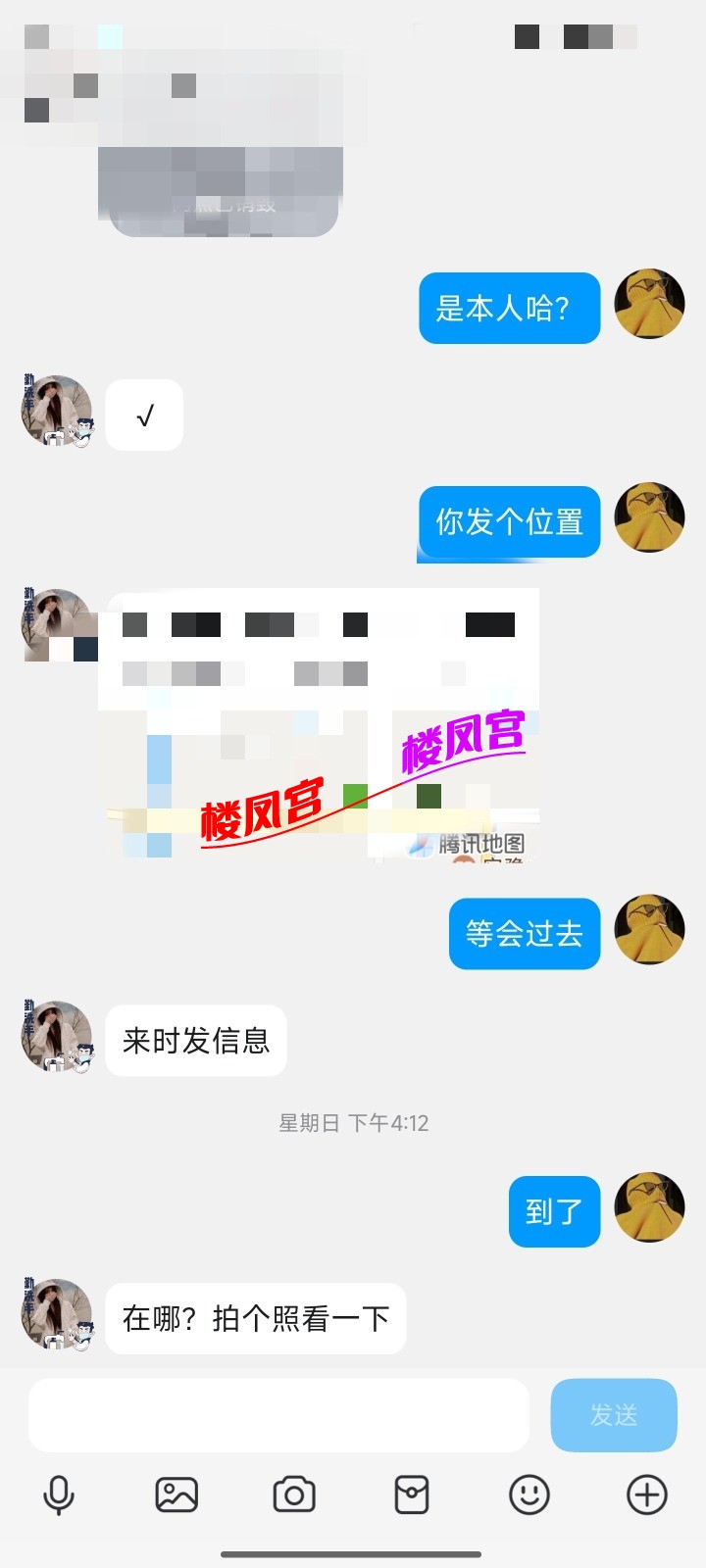Tap the 等会过去 message bubble
706x1568 pixels.
pos(524,934)
